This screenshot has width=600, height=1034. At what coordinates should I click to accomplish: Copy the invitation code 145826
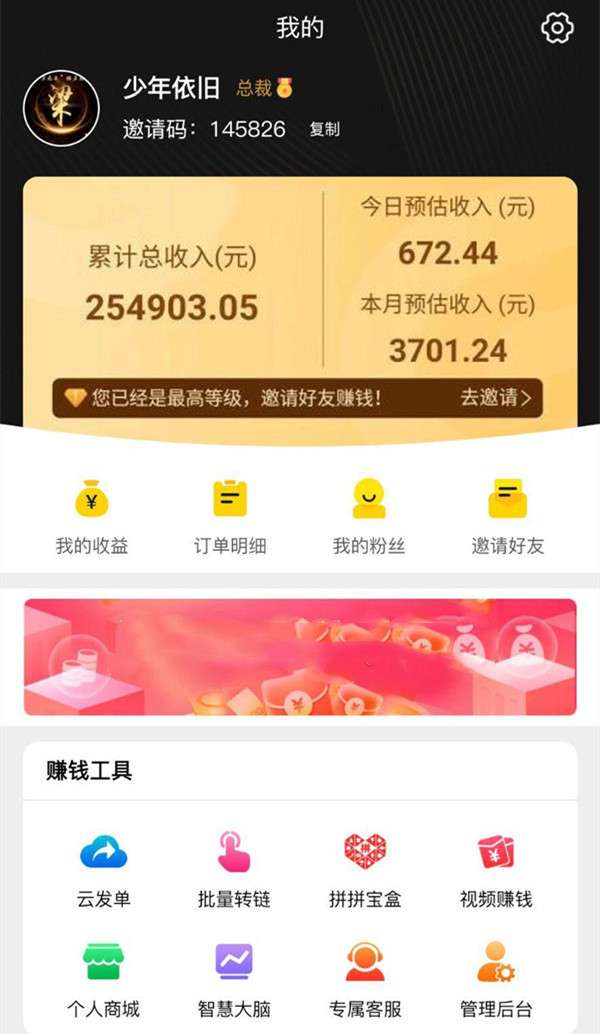pos(325,129)
